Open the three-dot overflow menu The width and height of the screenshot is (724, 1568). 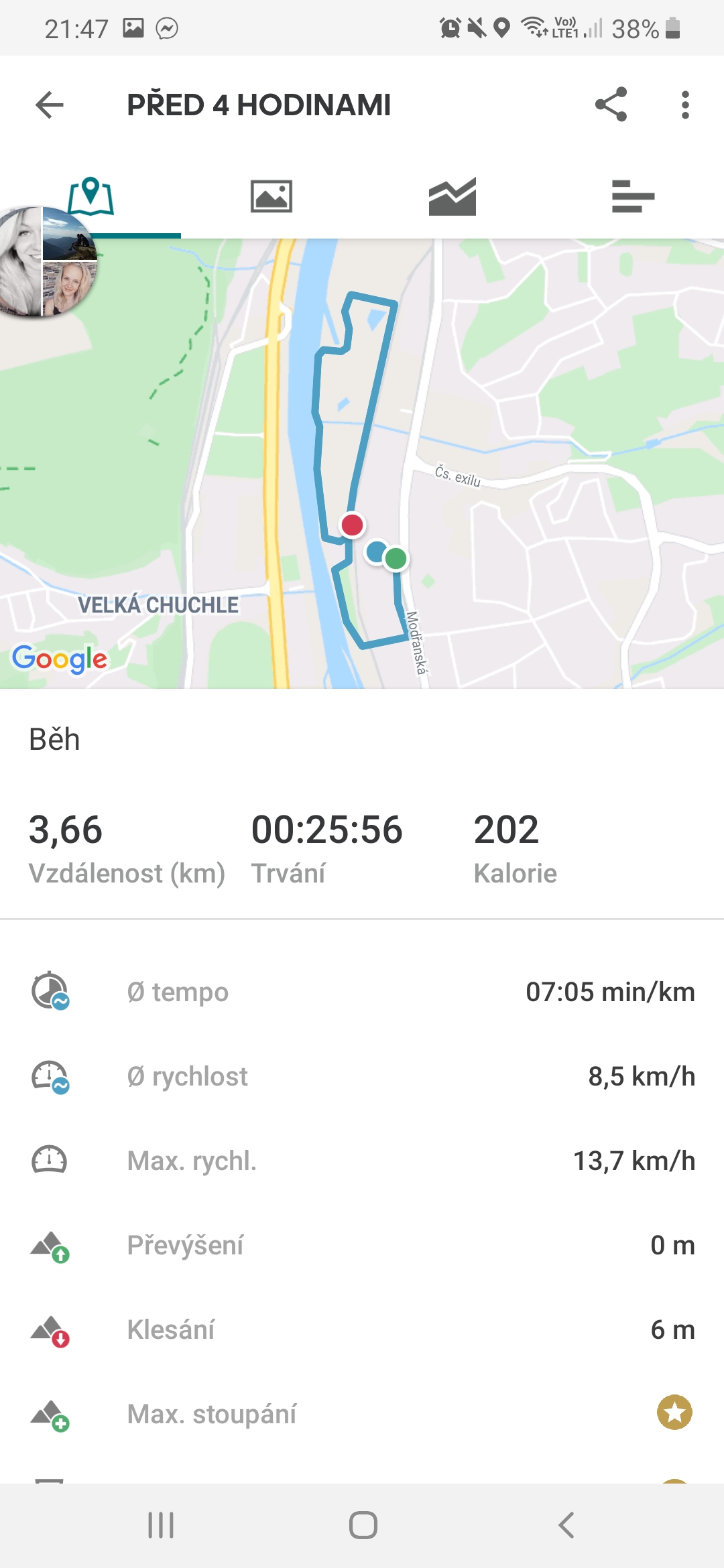(684, 105)
